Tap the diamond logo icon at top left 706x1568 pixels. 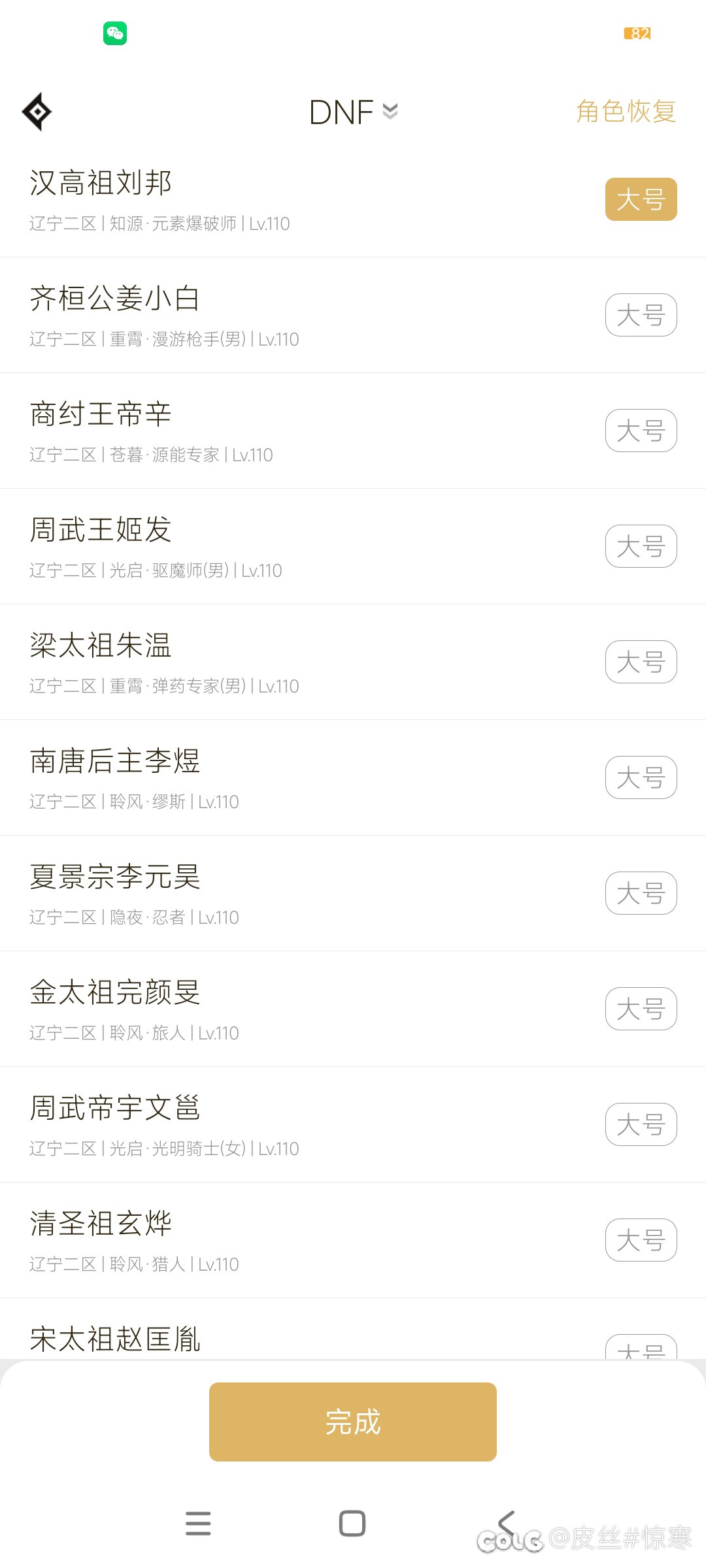[x=37, y=112]
